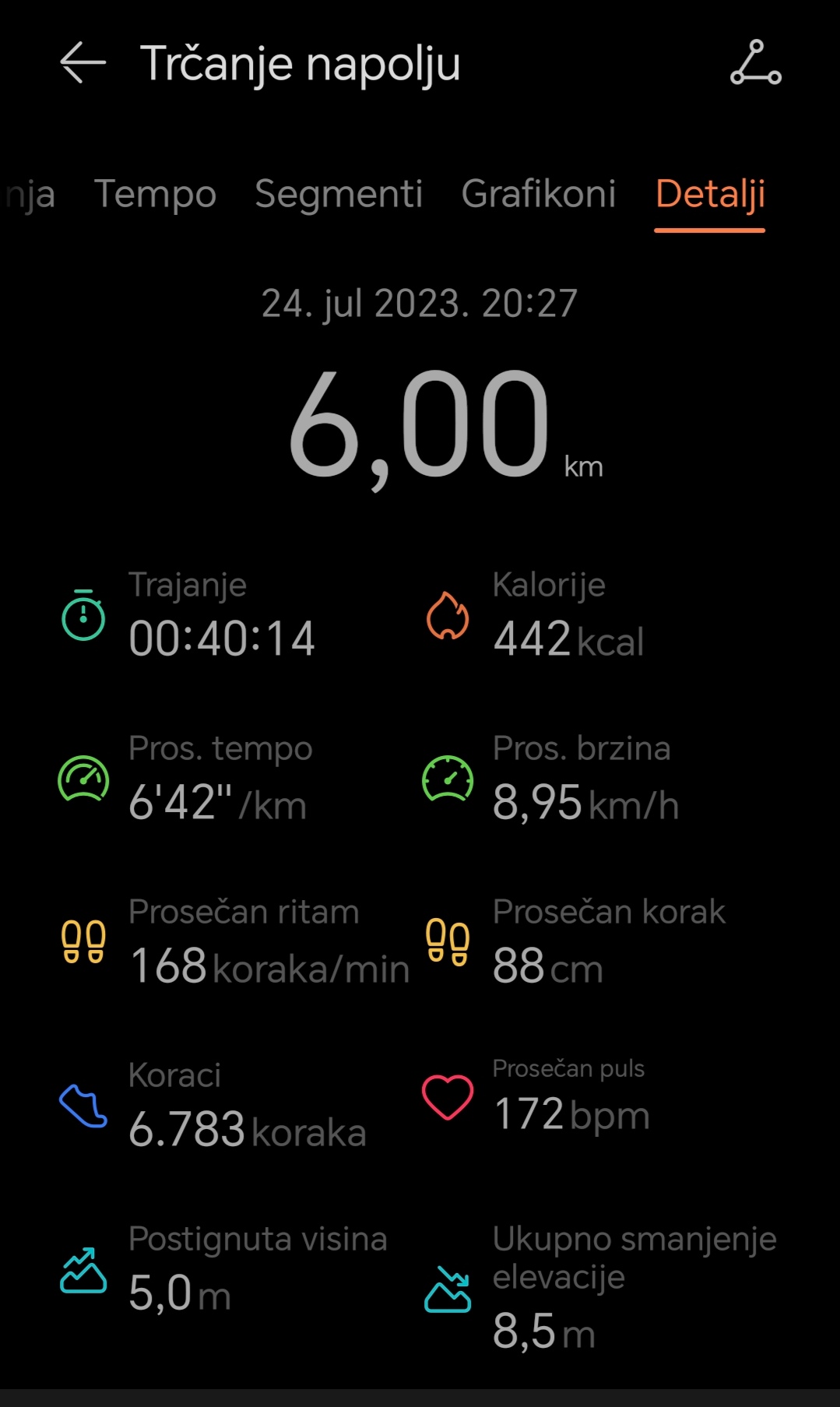
Task: Go back using the arrow icon
Action: click(x=83, y=62)
